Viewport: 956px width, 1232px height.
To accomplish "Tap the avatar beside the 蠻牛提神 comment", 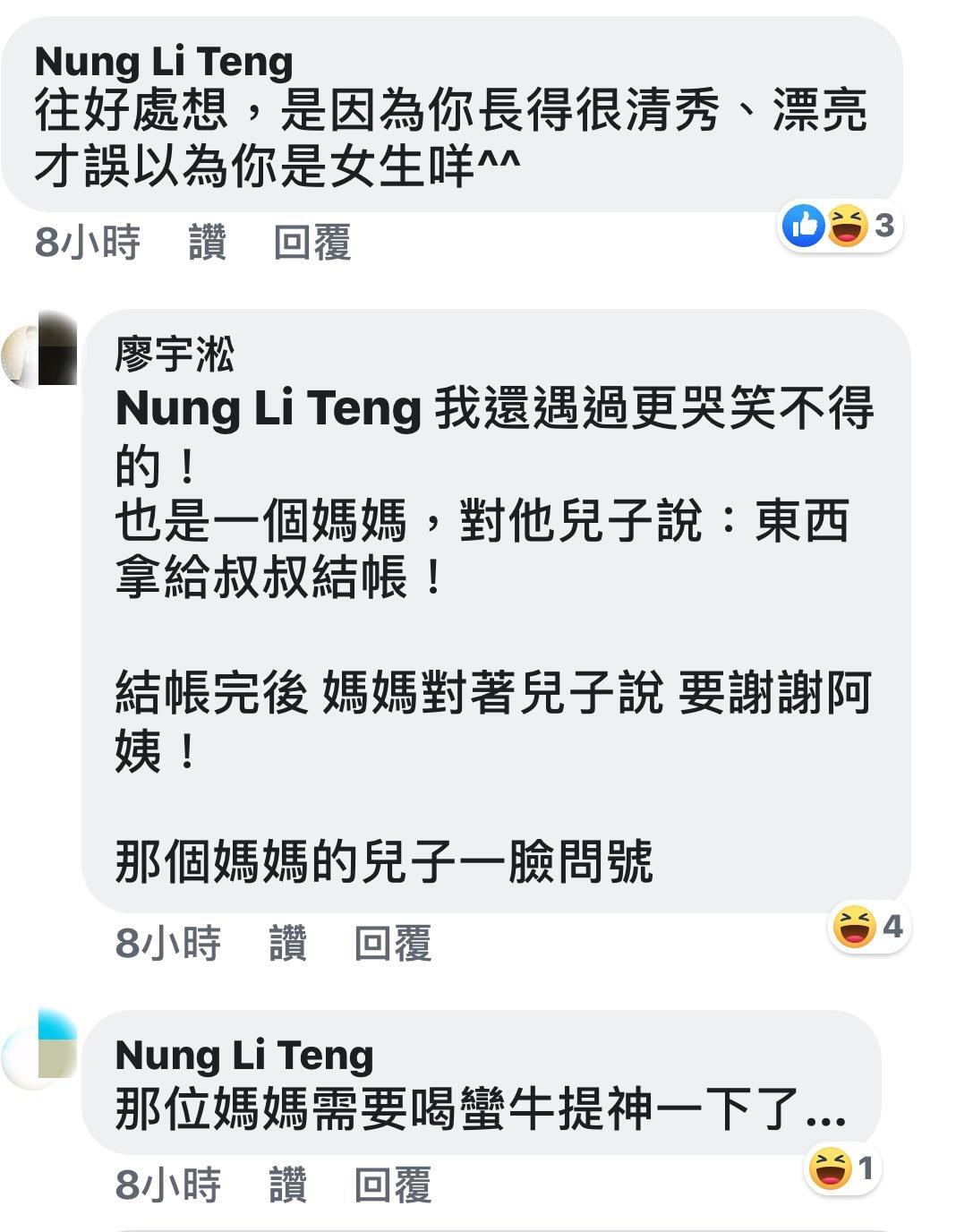I will [x=40, y=1046].
